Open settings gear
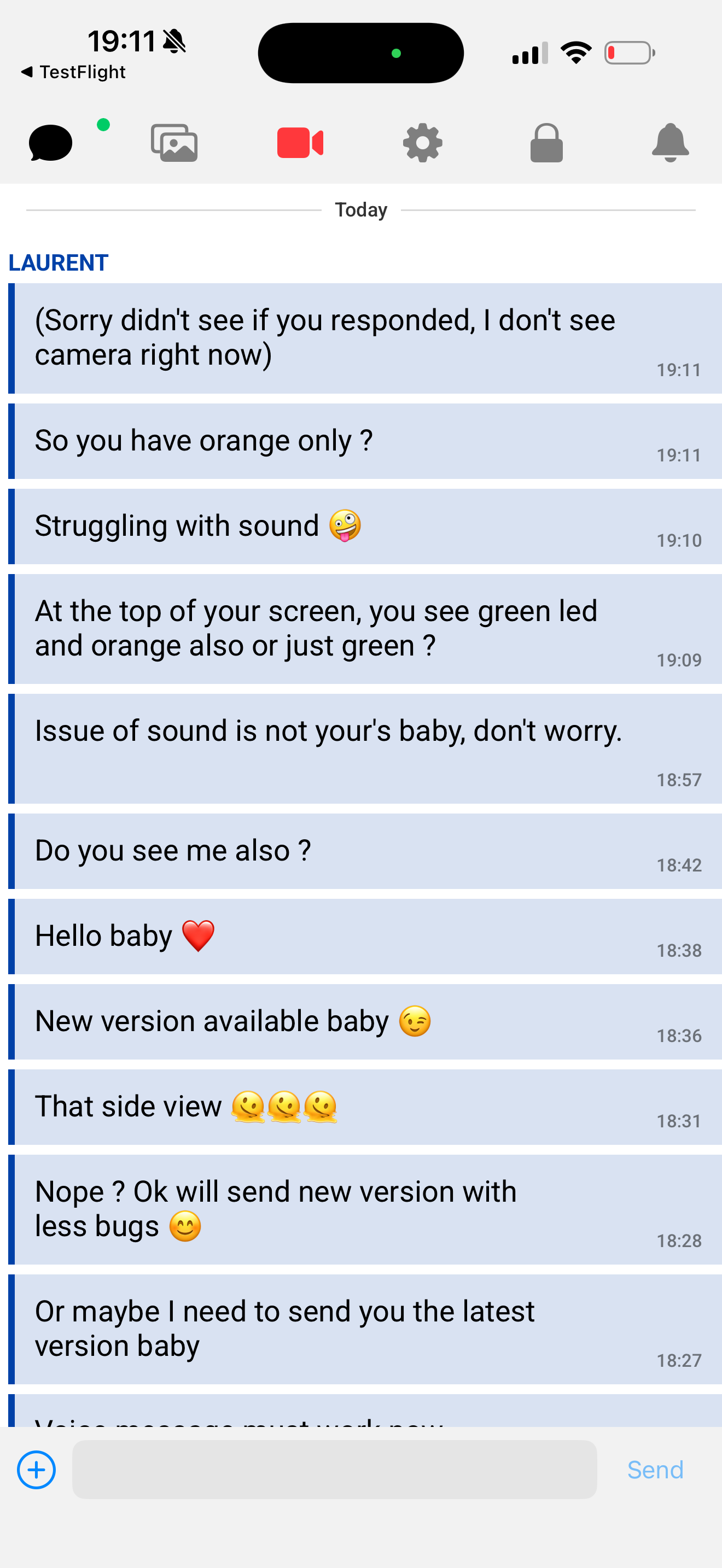This screenshot has height=1568, width=722. click(x=422, y=143)
